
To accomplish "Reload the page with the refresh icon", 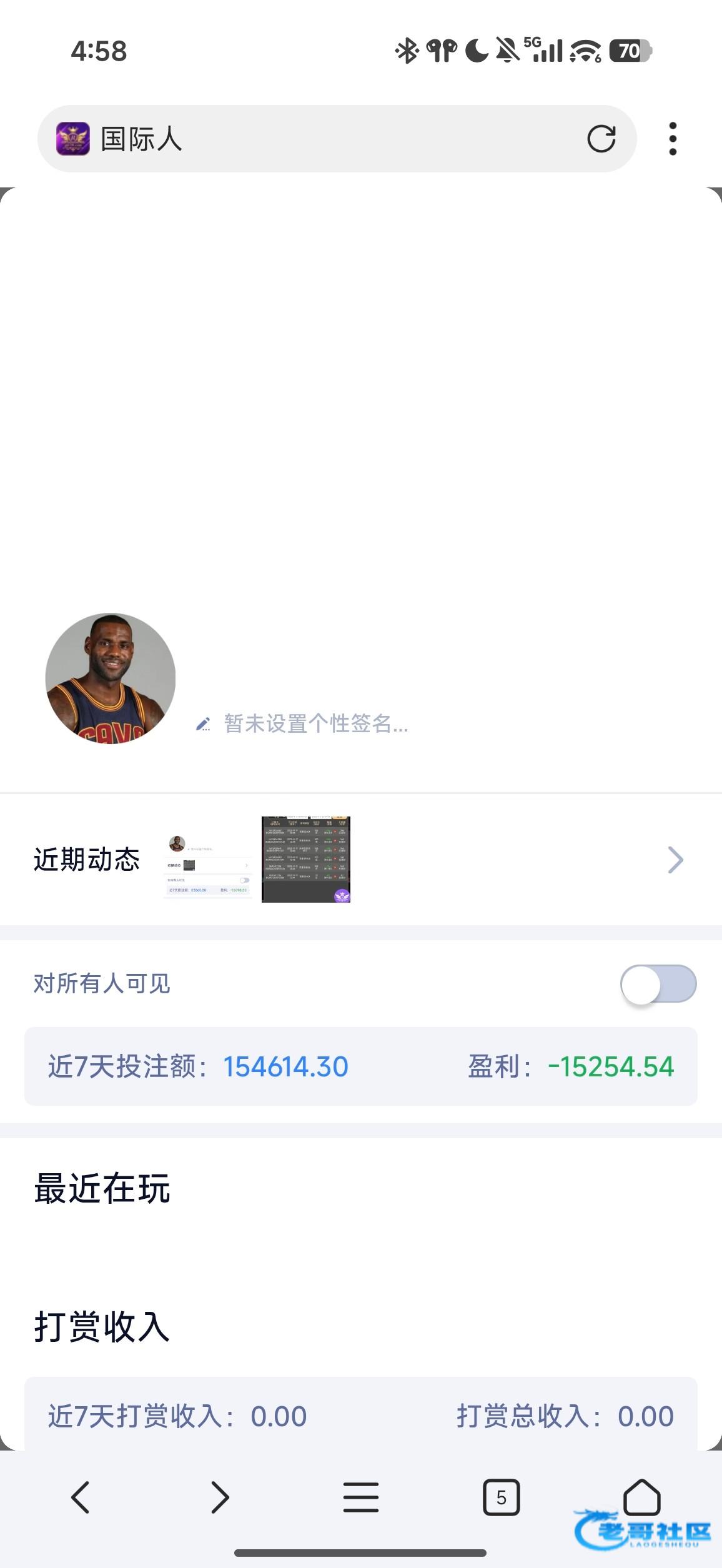I will click(x=601, y=139).
